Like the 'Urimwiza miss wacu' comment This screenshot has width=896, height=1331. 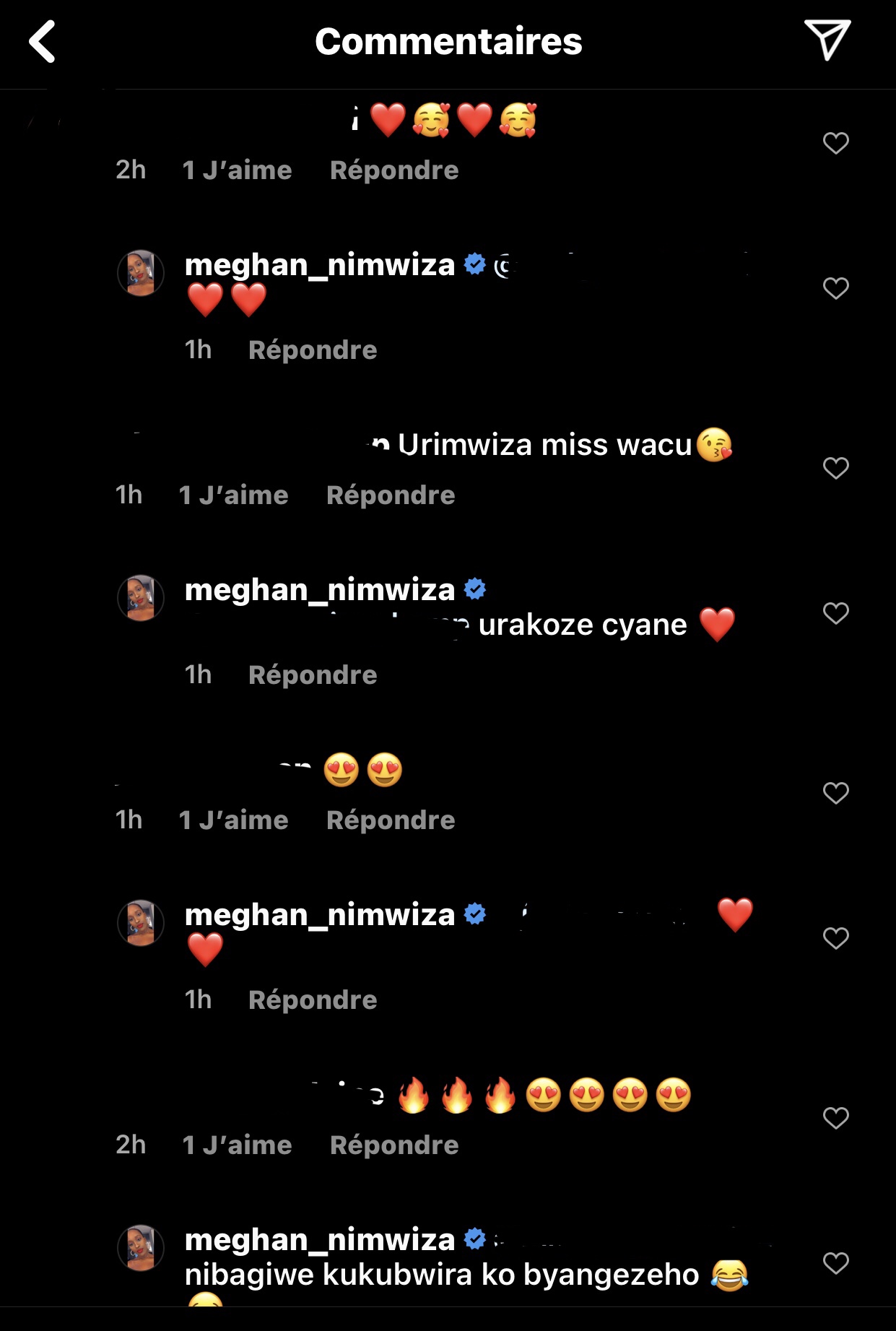click(x=835, y=468)
